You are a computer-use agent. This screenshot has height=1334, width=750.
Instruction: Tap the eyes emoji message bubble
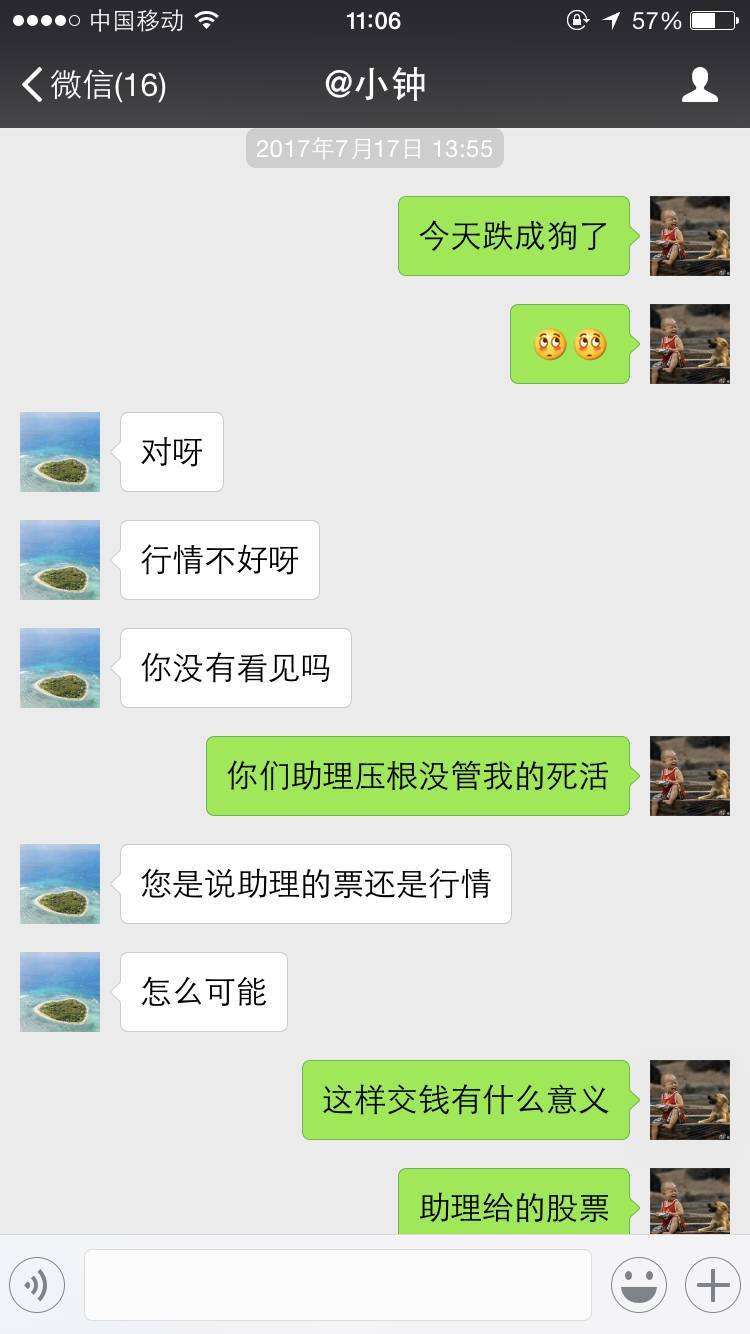[569, 343]
